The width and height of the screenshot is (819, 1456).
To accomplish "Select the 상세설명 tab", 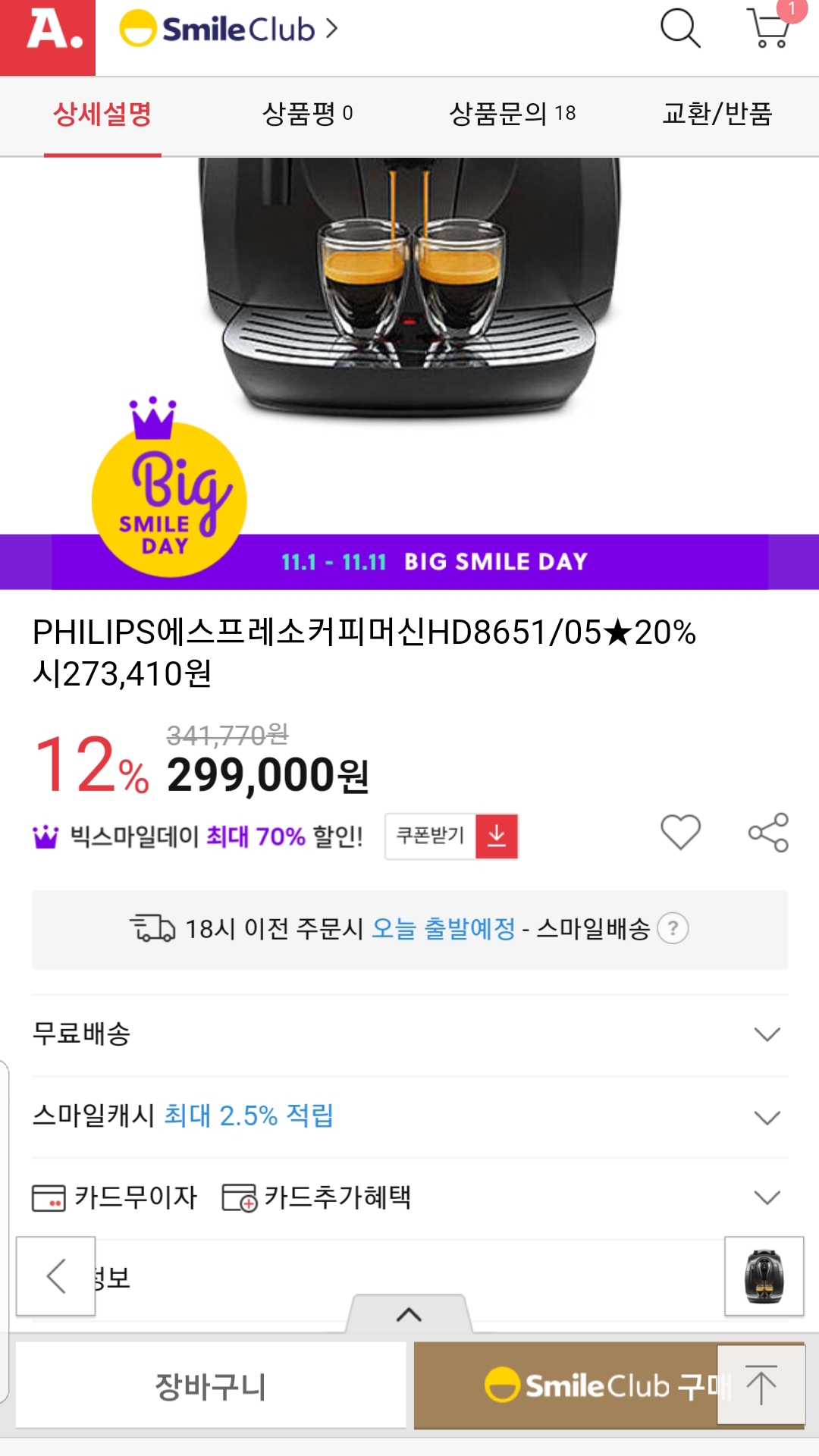I will point(102,115).
